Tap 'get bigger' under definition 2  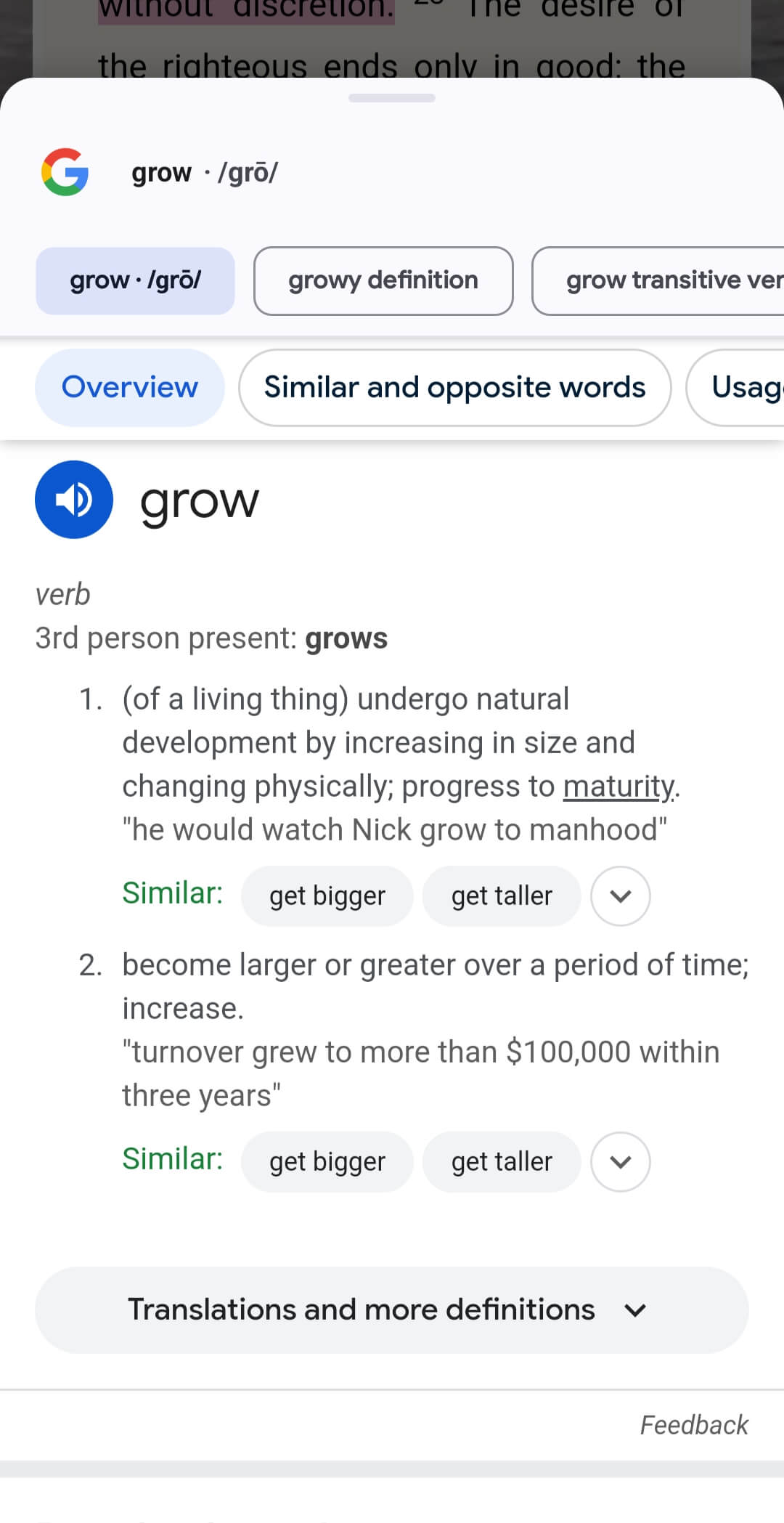pos(327,1161)
